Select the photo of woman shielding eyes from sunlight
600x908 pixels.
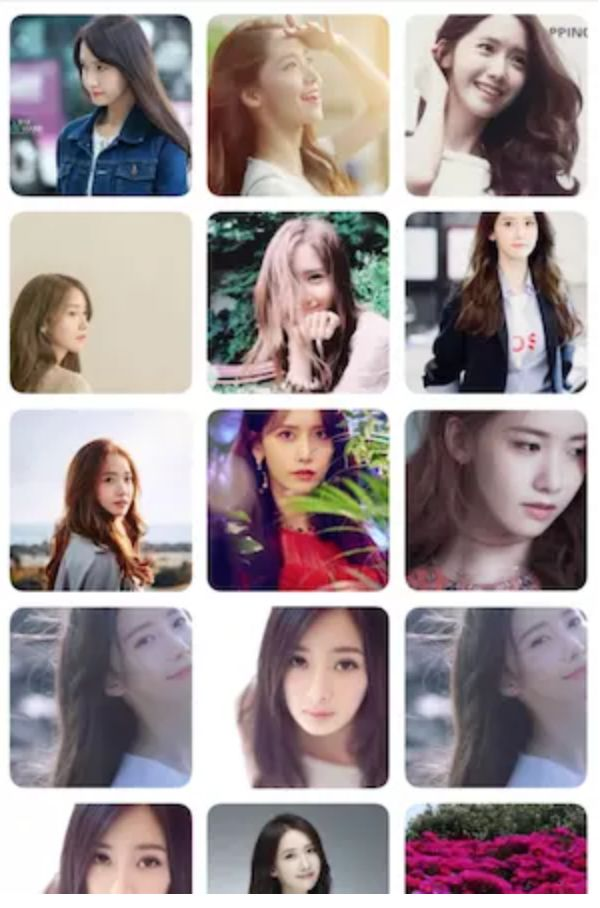click(298, 105)
